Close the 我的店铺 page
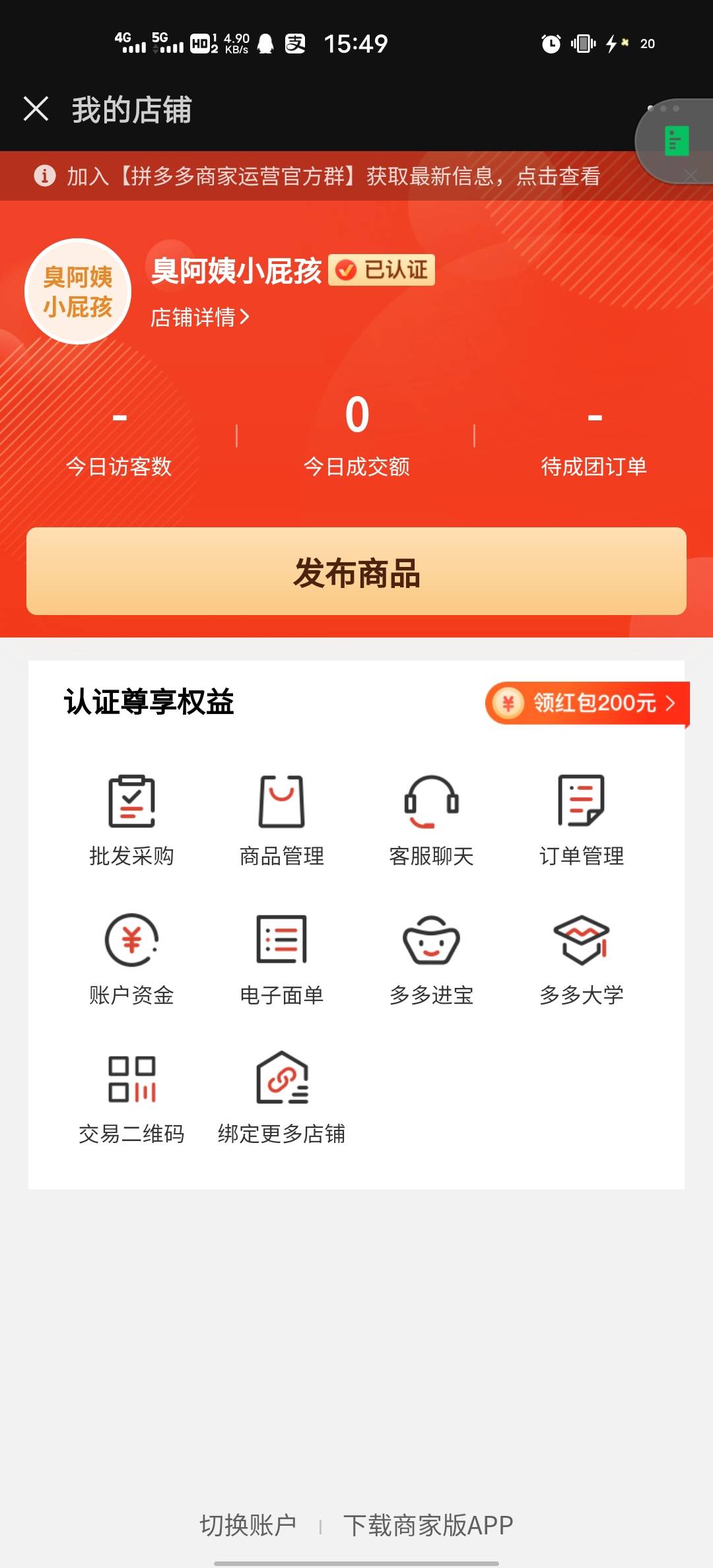 36,109
